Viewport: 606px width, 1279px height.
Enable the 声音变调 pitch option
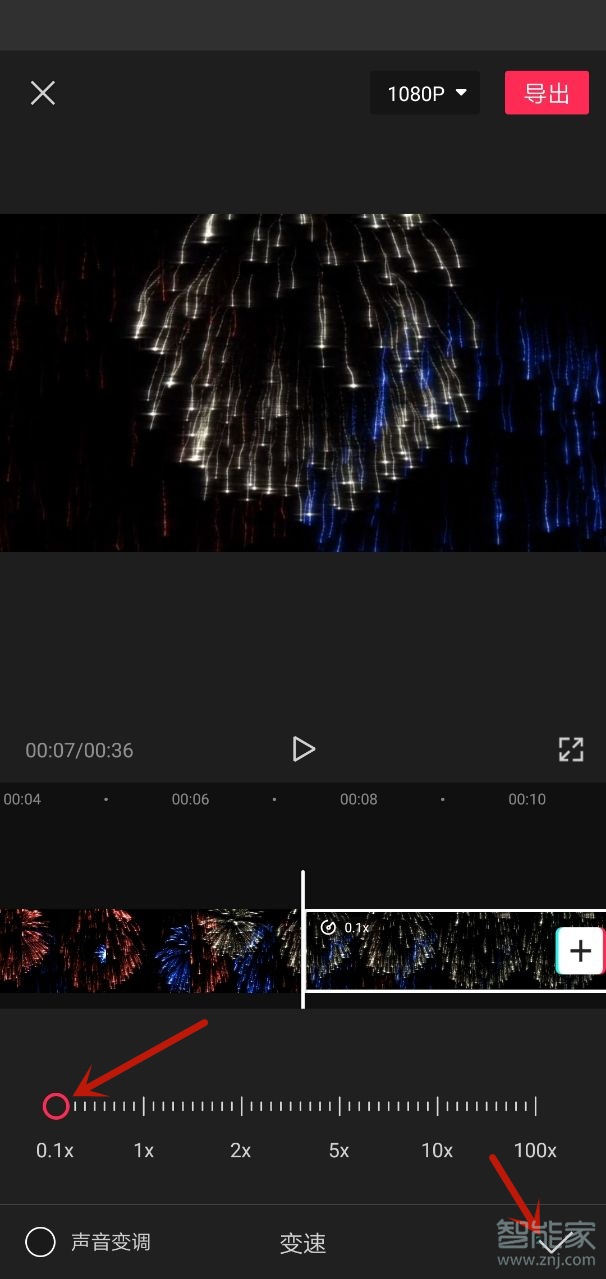[41, 1242]
